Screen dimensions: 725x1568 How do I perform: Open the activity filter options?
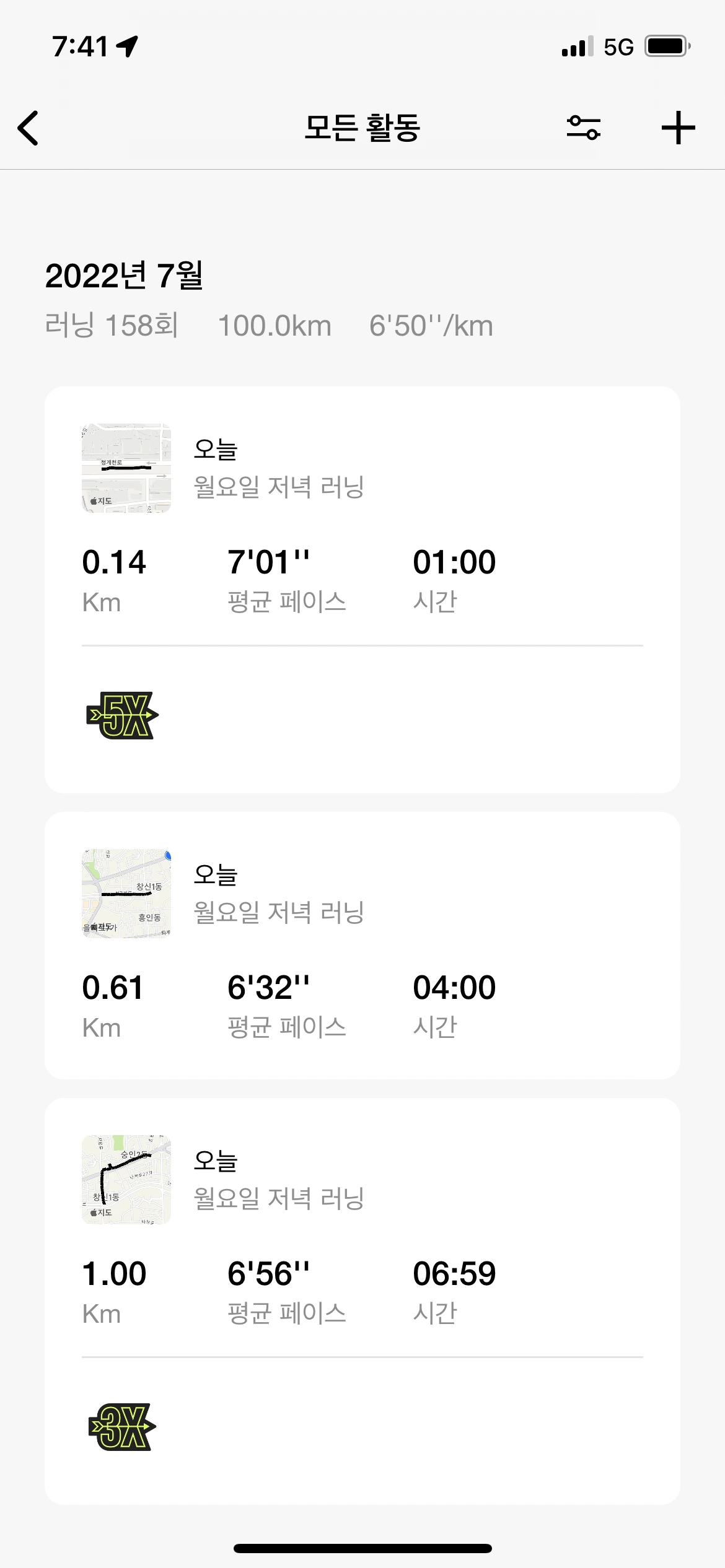[583, 128]
